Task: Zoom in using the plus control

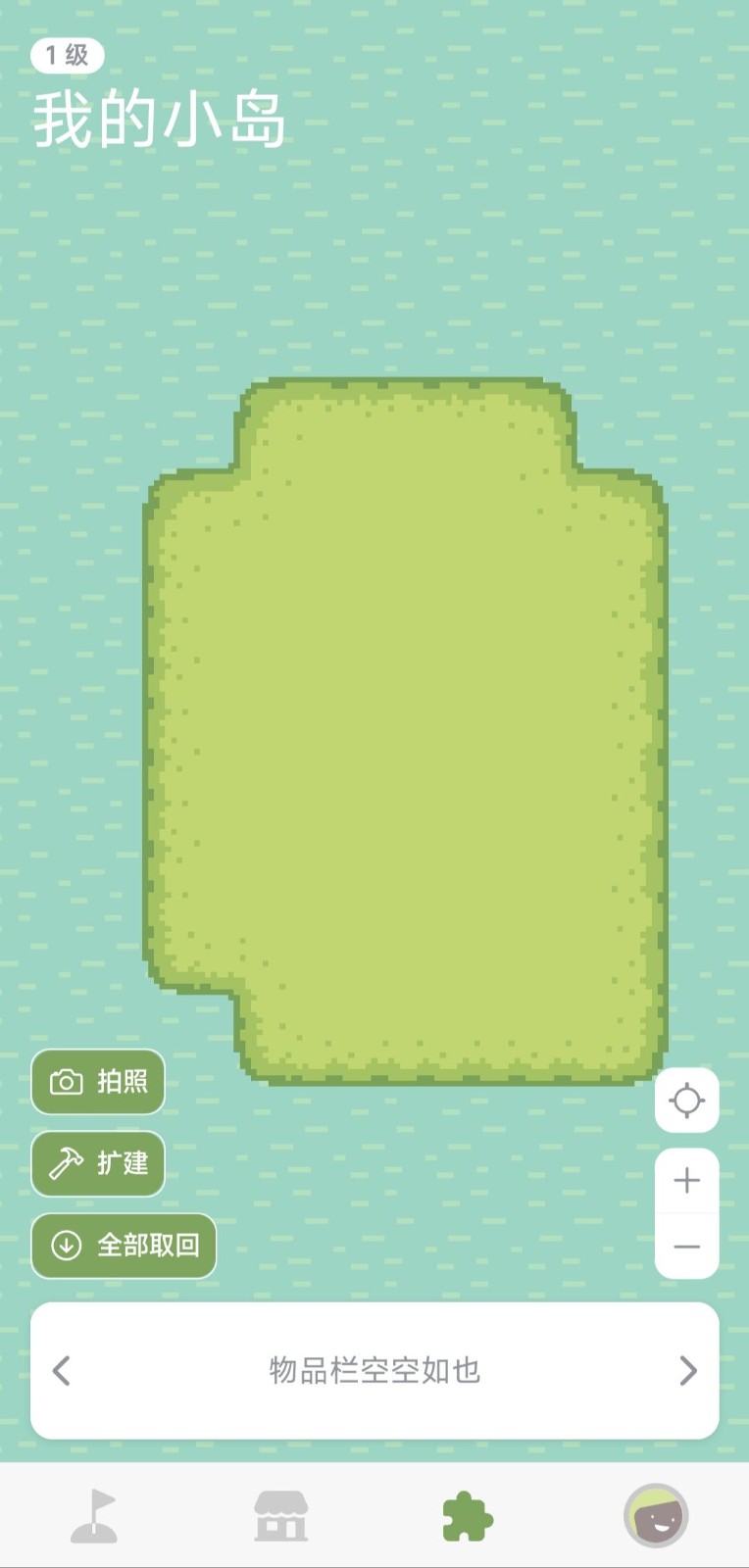Action: pos(686,1180)
